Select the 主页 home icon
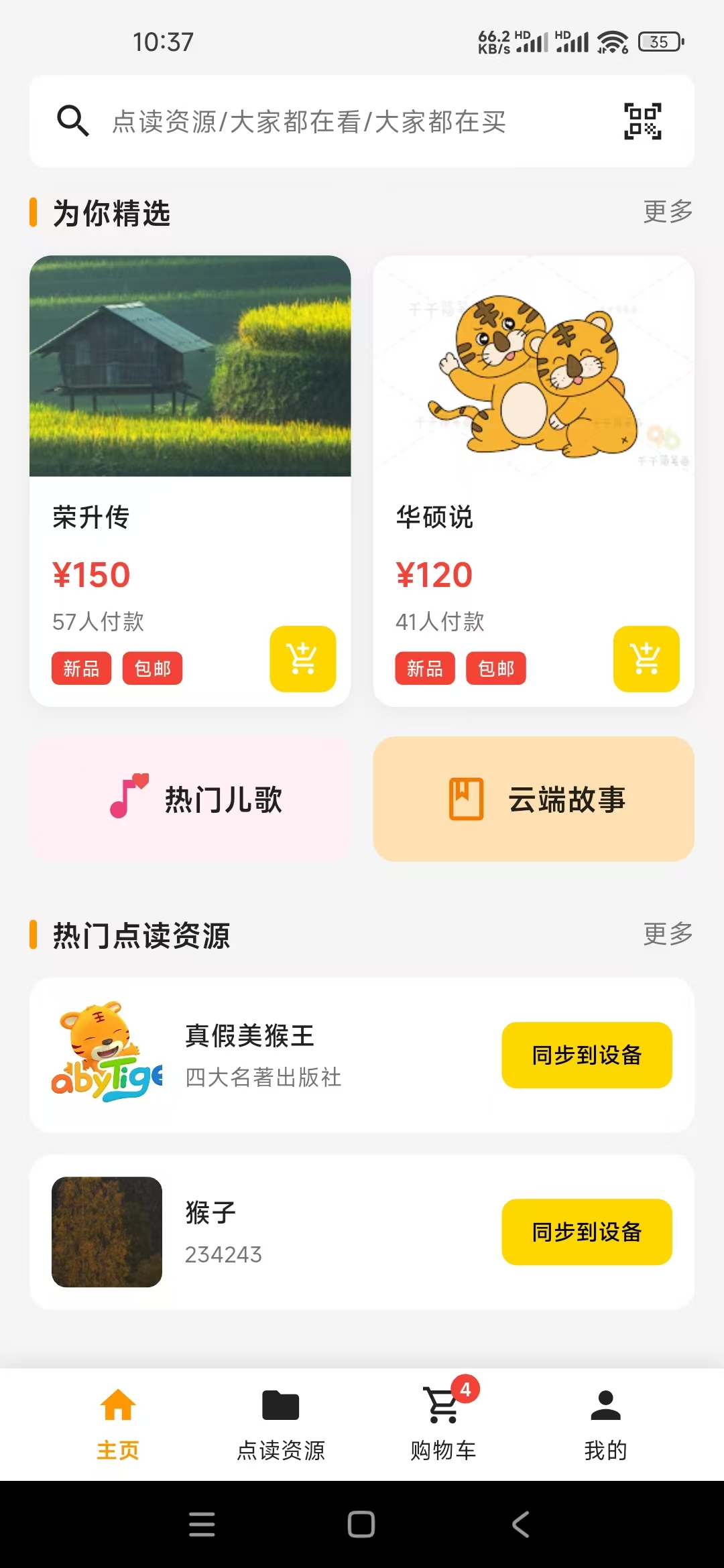The width and height of the screenshot is (724, 1568). (x=118, y=1409)
